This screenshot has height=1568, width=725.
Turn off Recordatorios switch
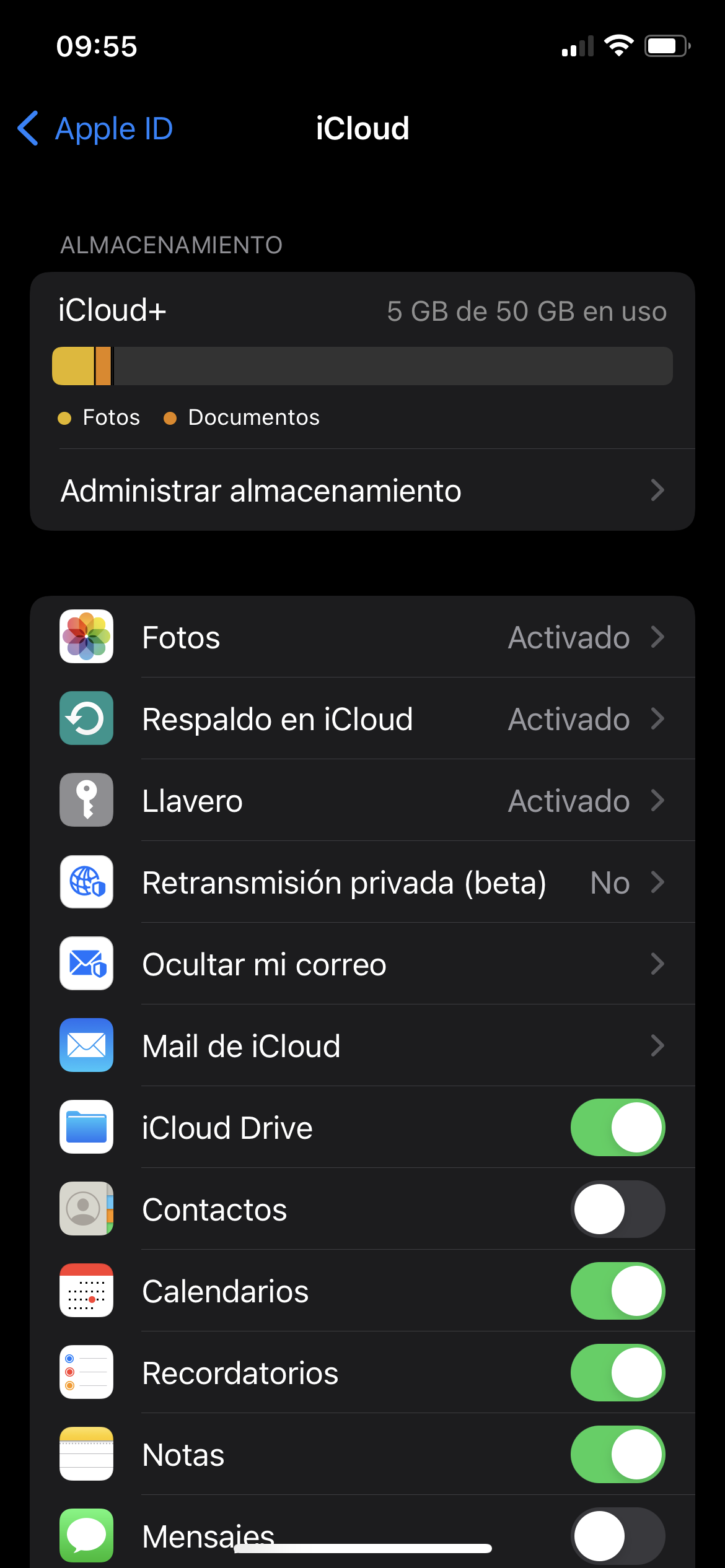coord(617,1373)
